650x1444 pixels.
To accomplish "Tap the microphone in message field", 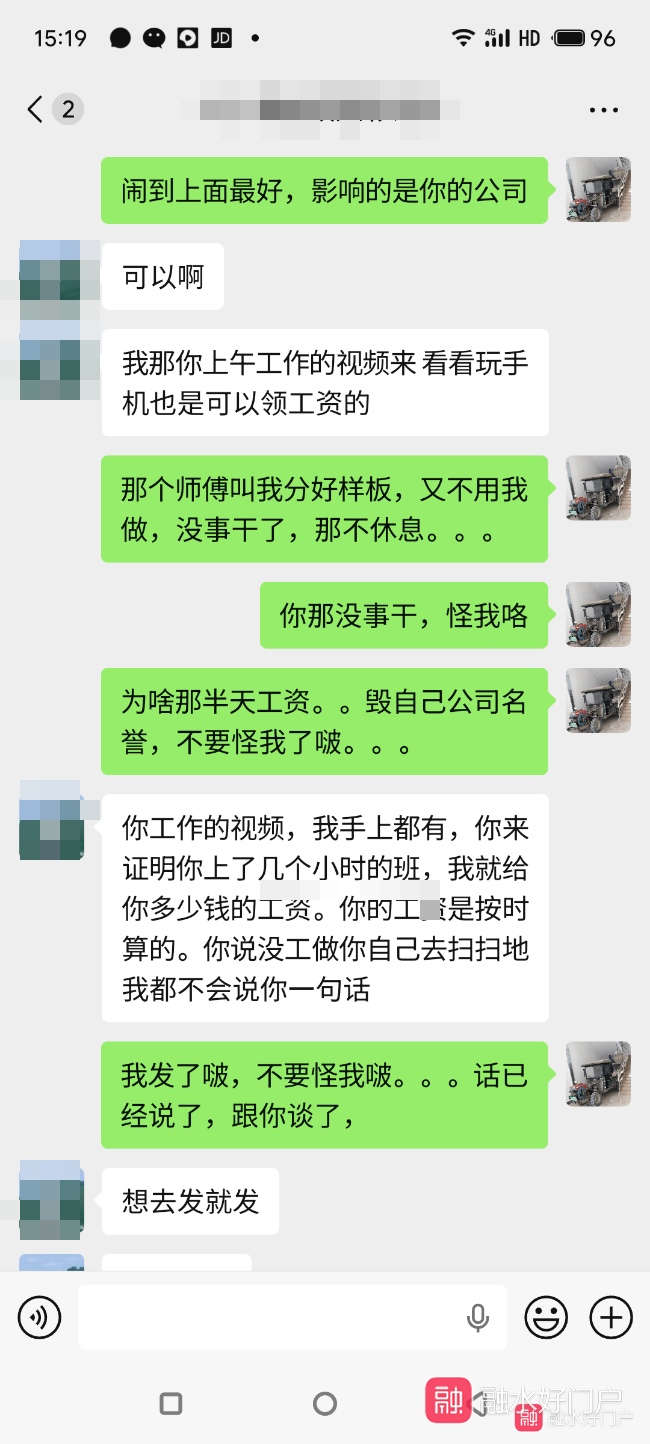I will tap(478, 1318).
